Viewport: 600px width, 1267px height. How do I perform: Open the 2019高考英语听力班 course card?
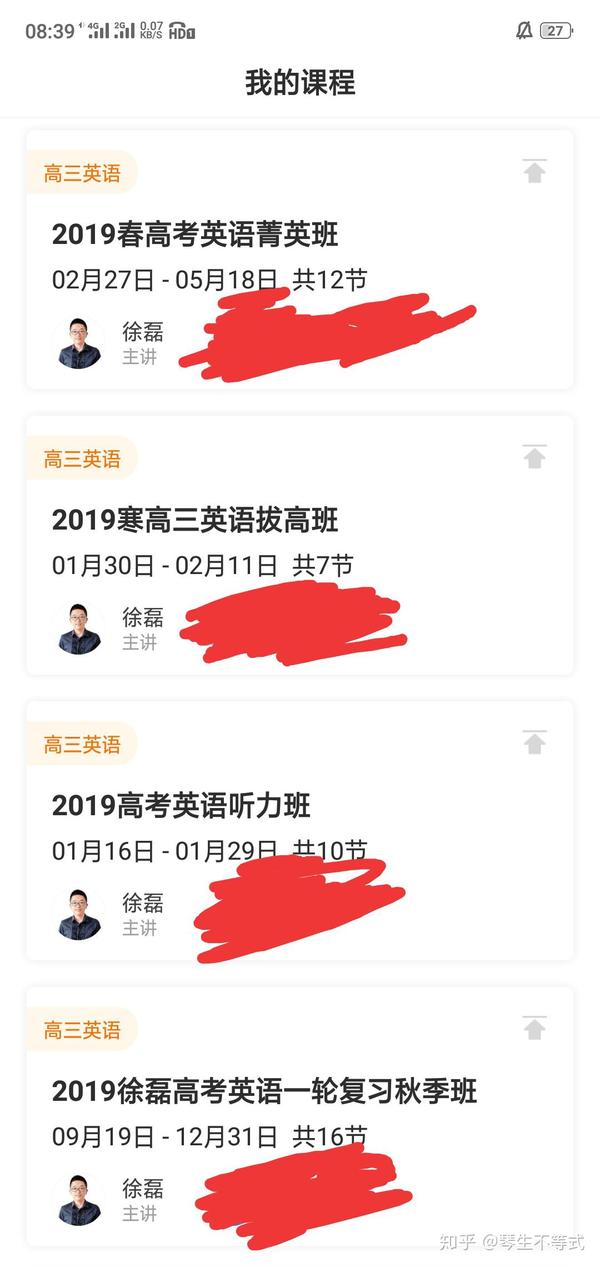(181, 805)
